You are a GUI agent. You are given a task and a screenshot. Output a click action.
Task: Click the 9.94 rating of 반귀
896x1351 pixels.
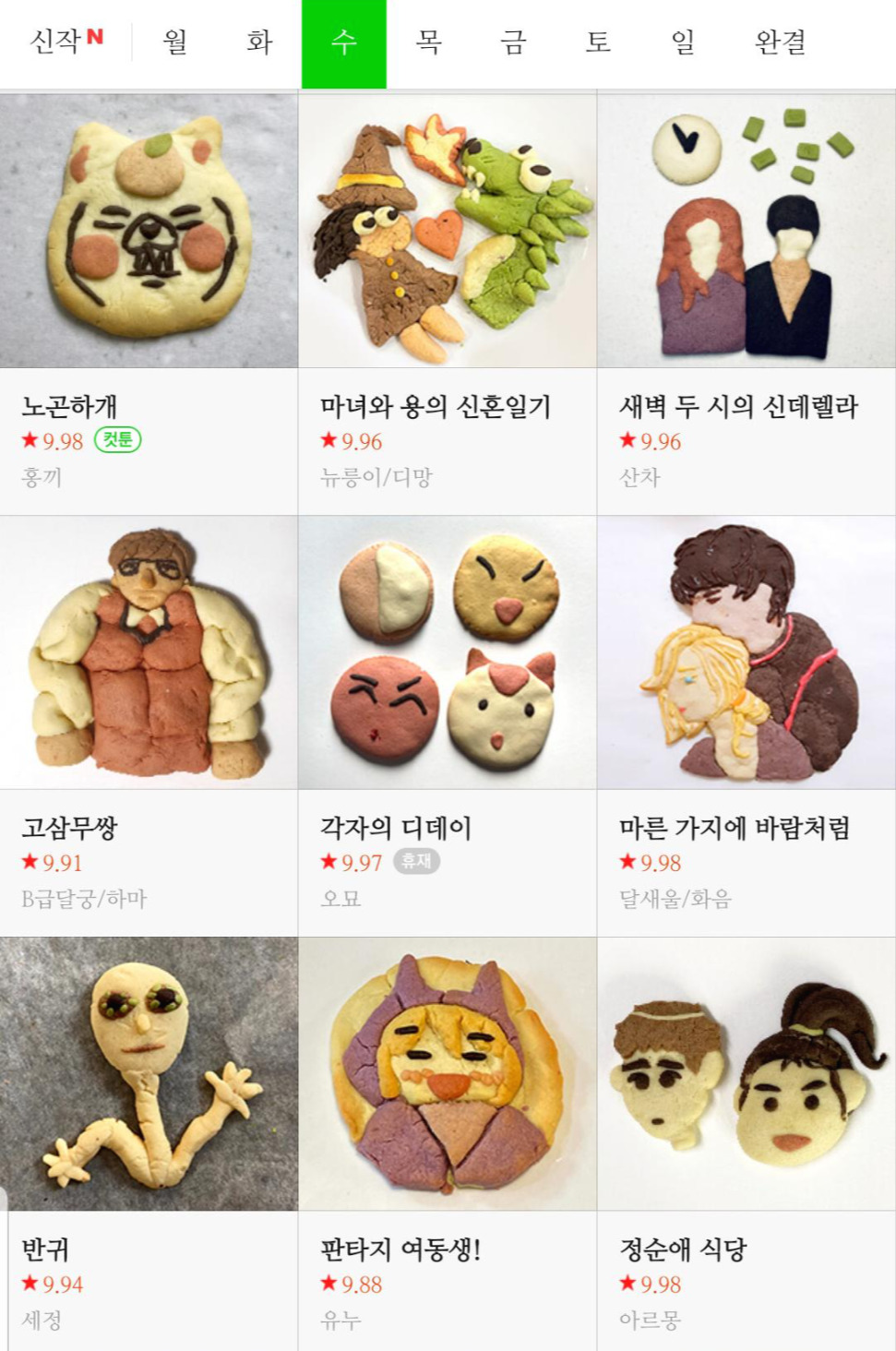pyautogui.click(x=64, y=1284)
